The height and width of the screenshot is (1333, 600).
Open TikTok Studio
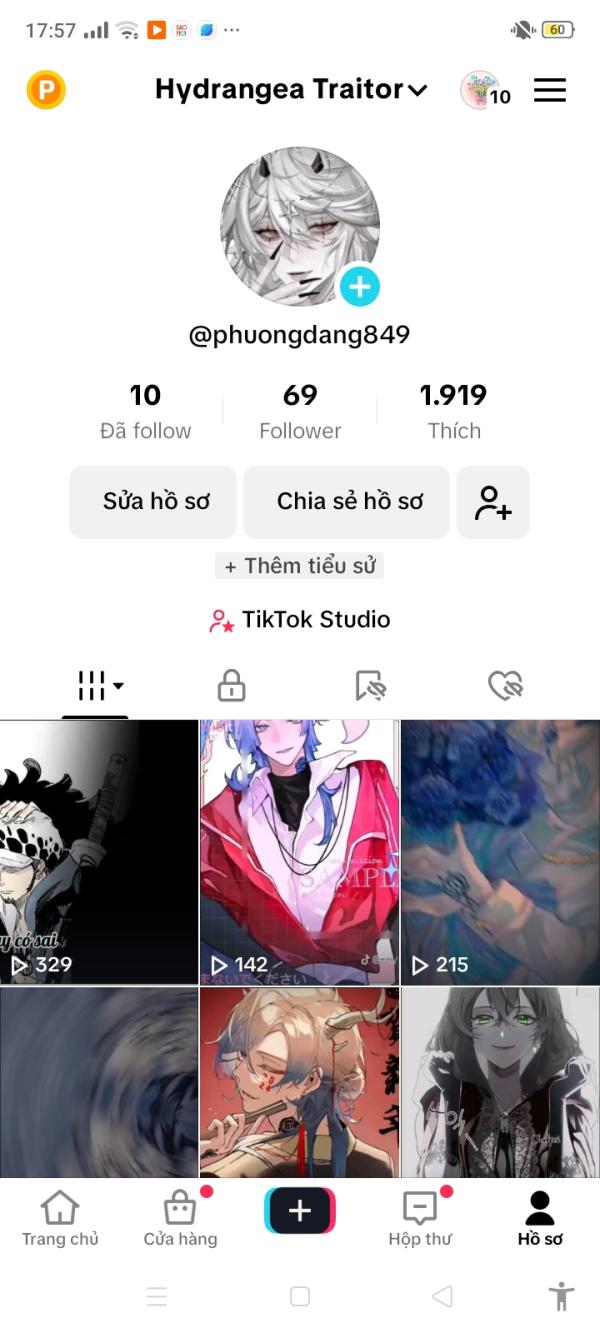click(300, 620)
